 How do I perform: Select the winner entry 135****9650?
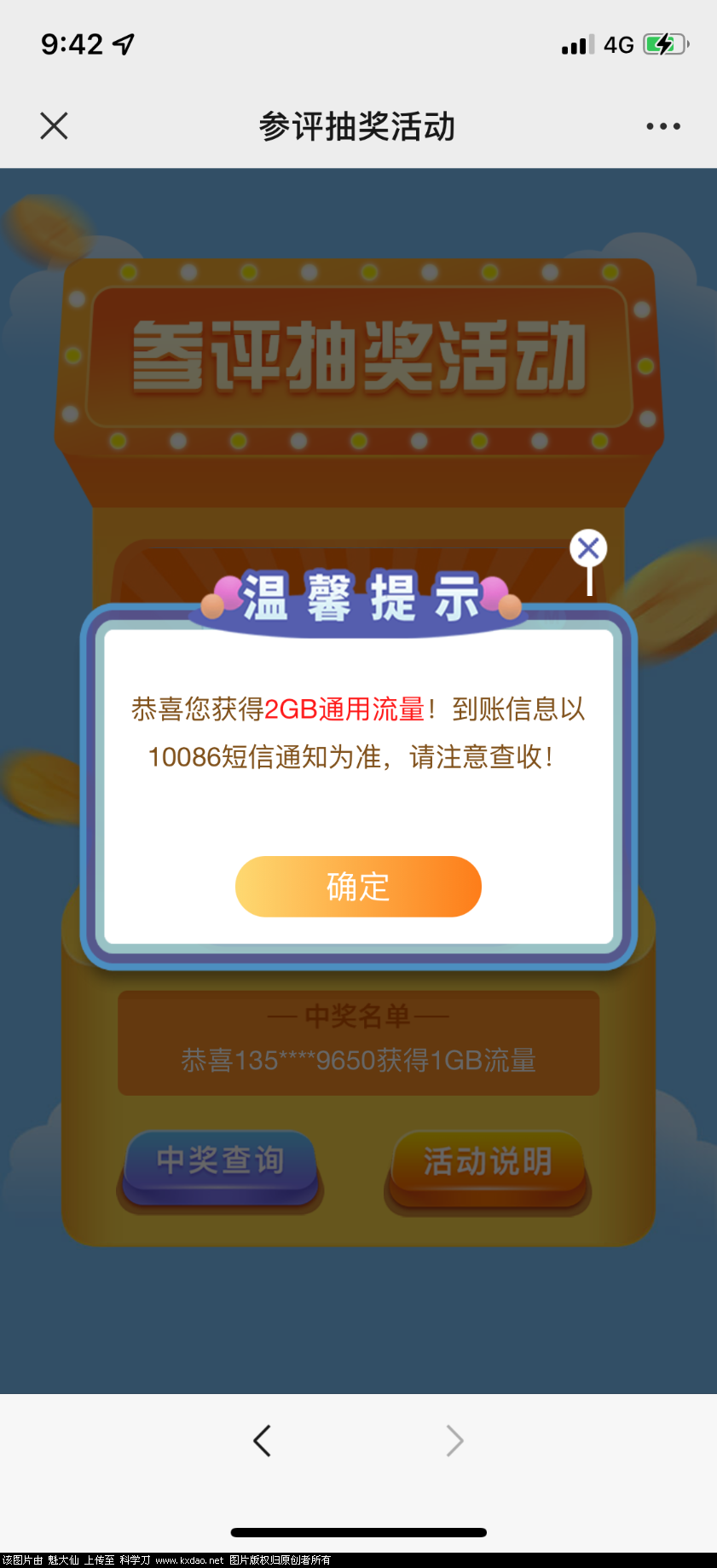(x=358, y=1061)
